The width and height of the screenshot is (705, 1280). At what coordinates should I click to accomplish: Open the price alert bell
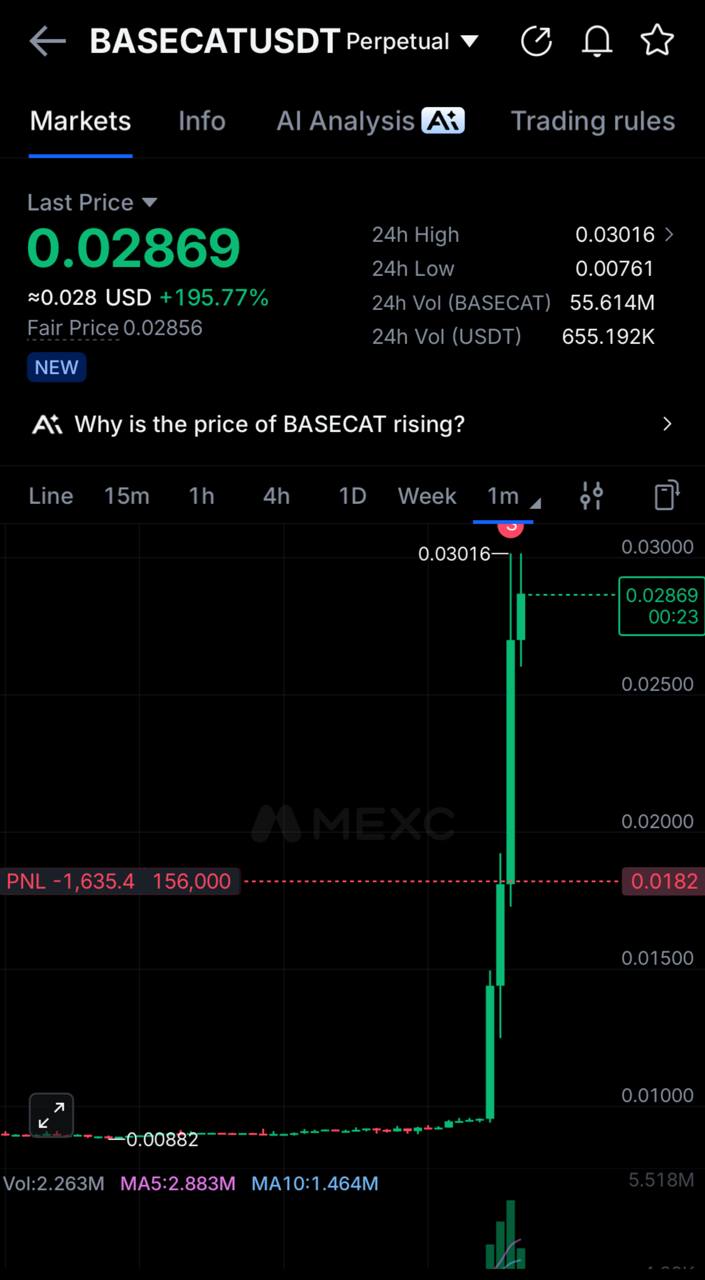click(x=597, y=41)
